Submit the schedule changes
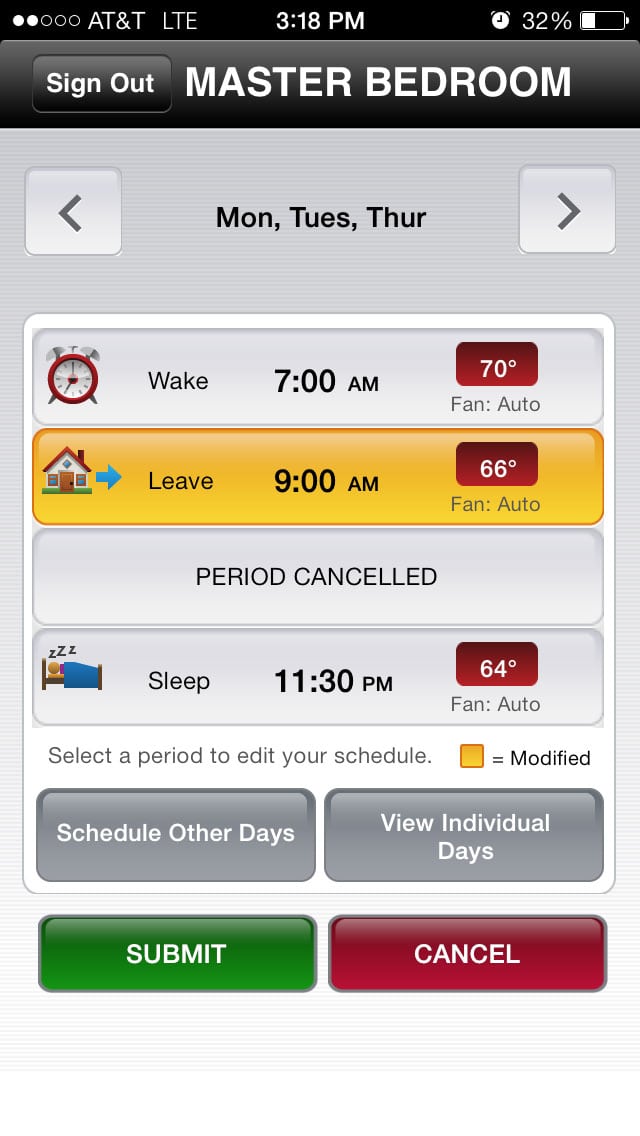Screen dimensions: 640x1136 click(178, 953)
